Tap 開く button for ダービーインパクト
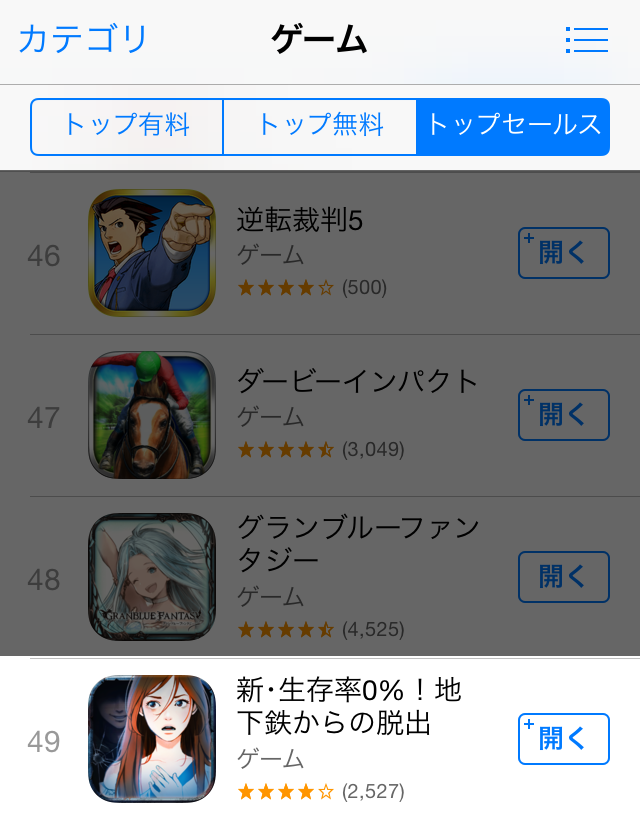 click(x=563, y=415)
